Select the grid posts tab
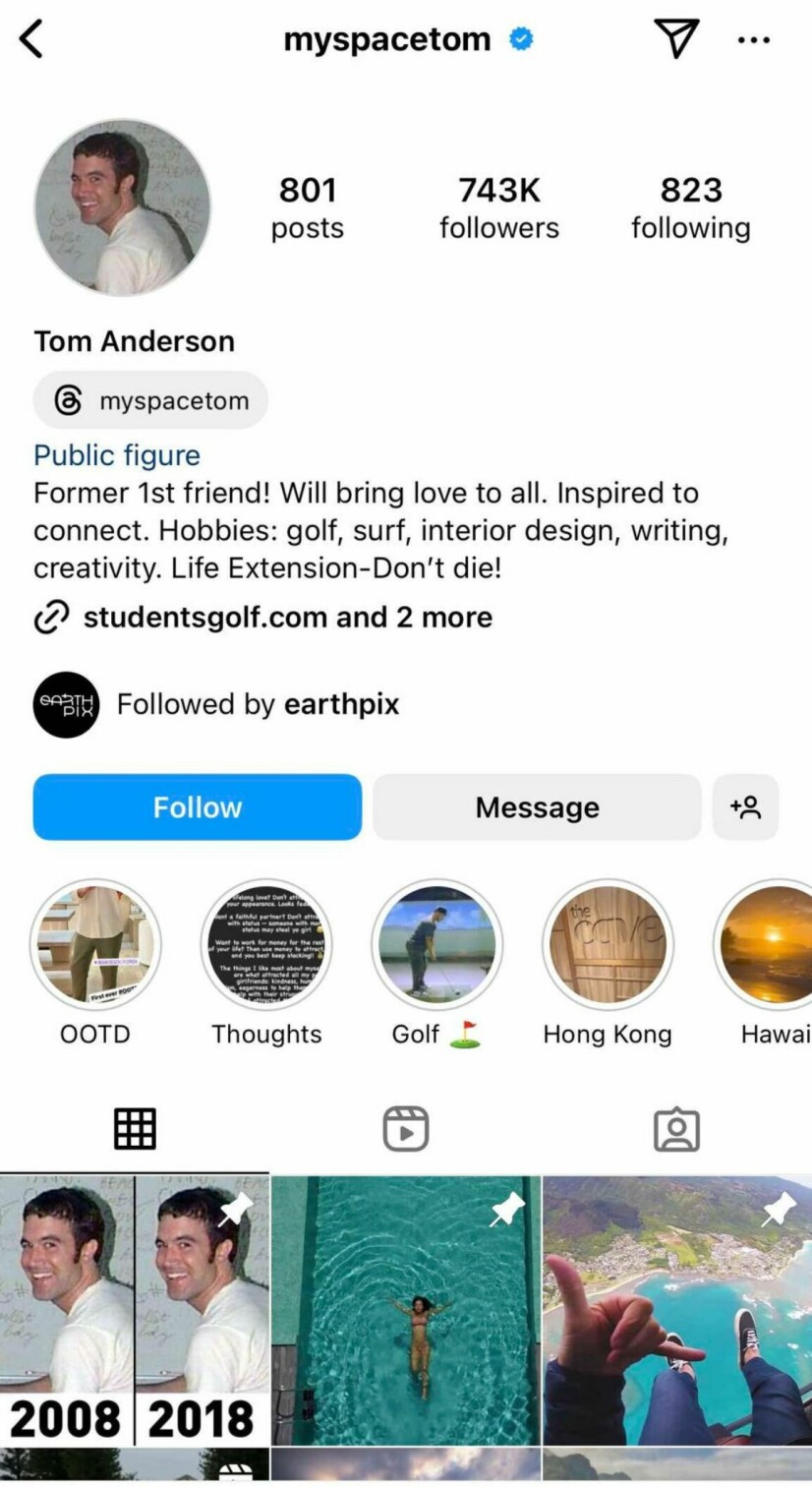The height and width of the screenshot is (1487, 812). click(135, 1128)
